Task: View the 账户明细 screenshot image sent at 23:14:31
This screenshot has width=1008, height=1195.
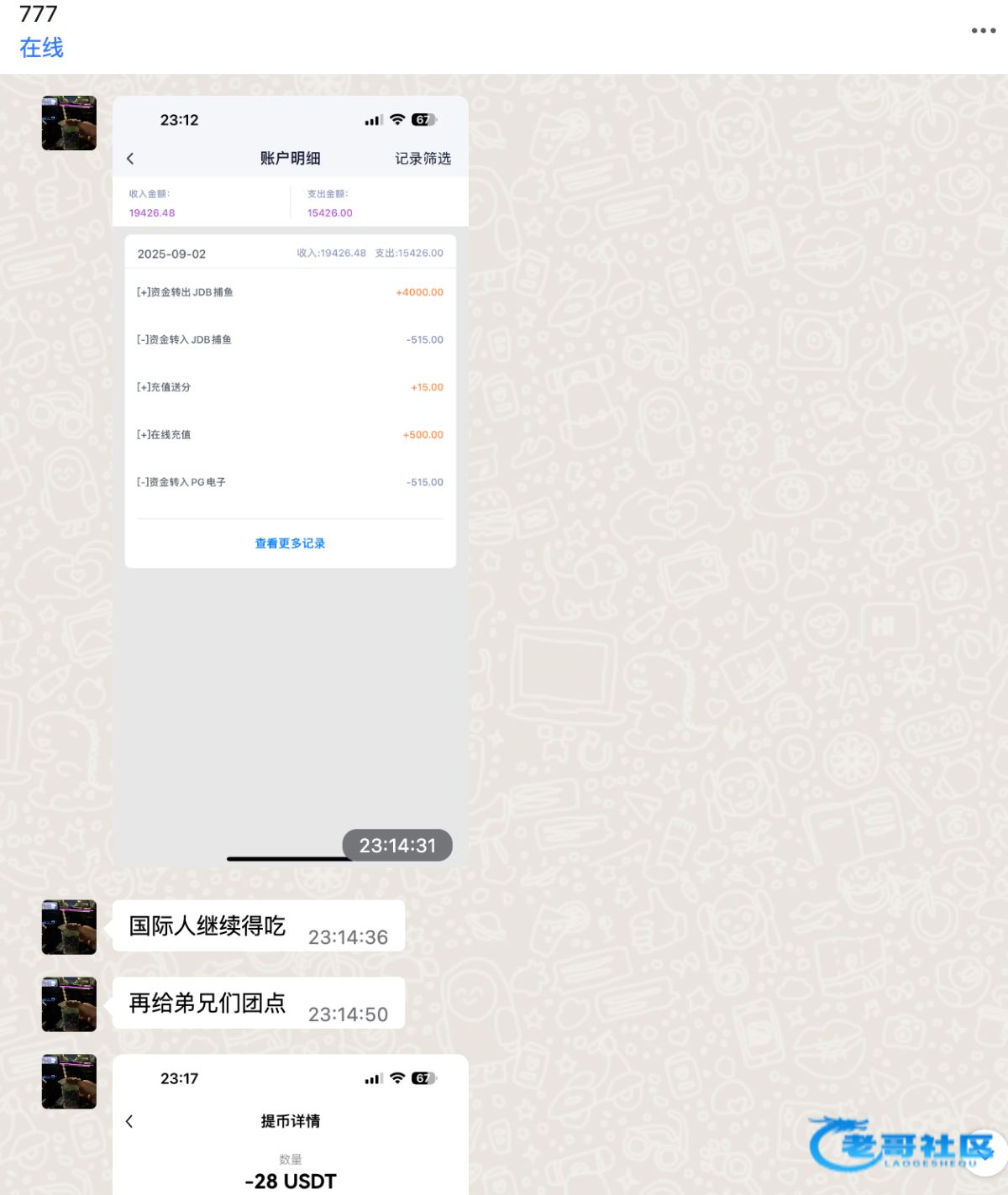Action: [290, 480]
